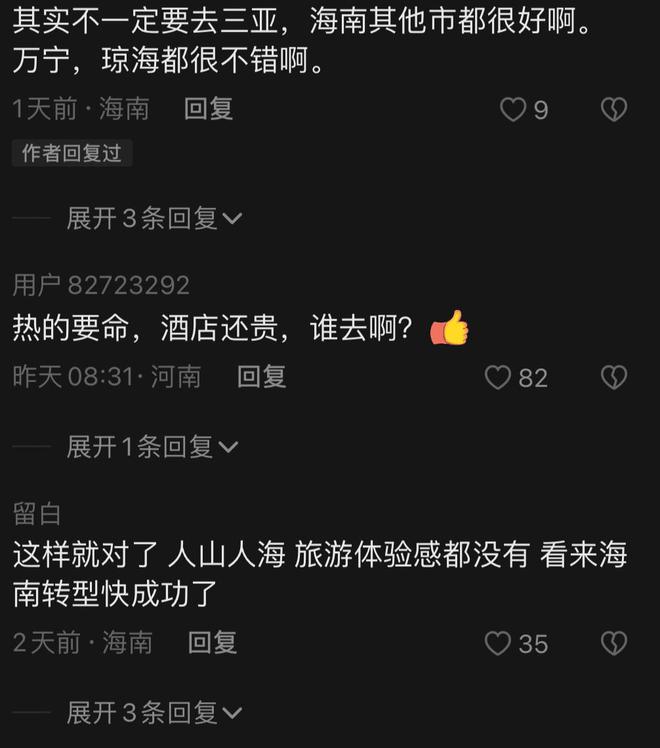Expand 1 reply under 用户82723292's comment
Image resolution: width=660 pixels, height=748 pixels.
point(152,447)
